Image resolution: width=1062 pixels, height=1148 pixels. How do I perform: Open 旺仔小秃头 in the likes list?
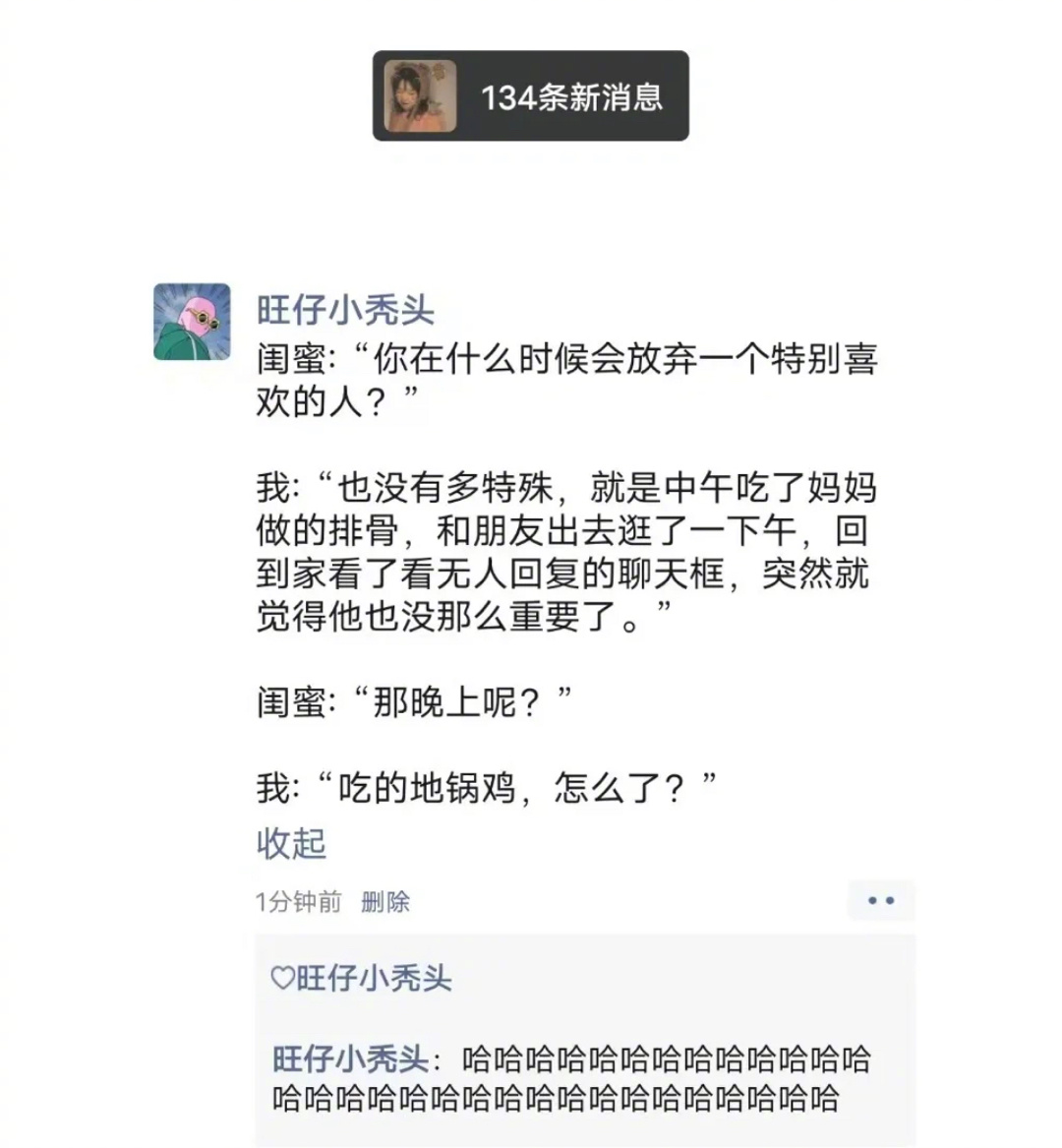(x=374, y=978)
